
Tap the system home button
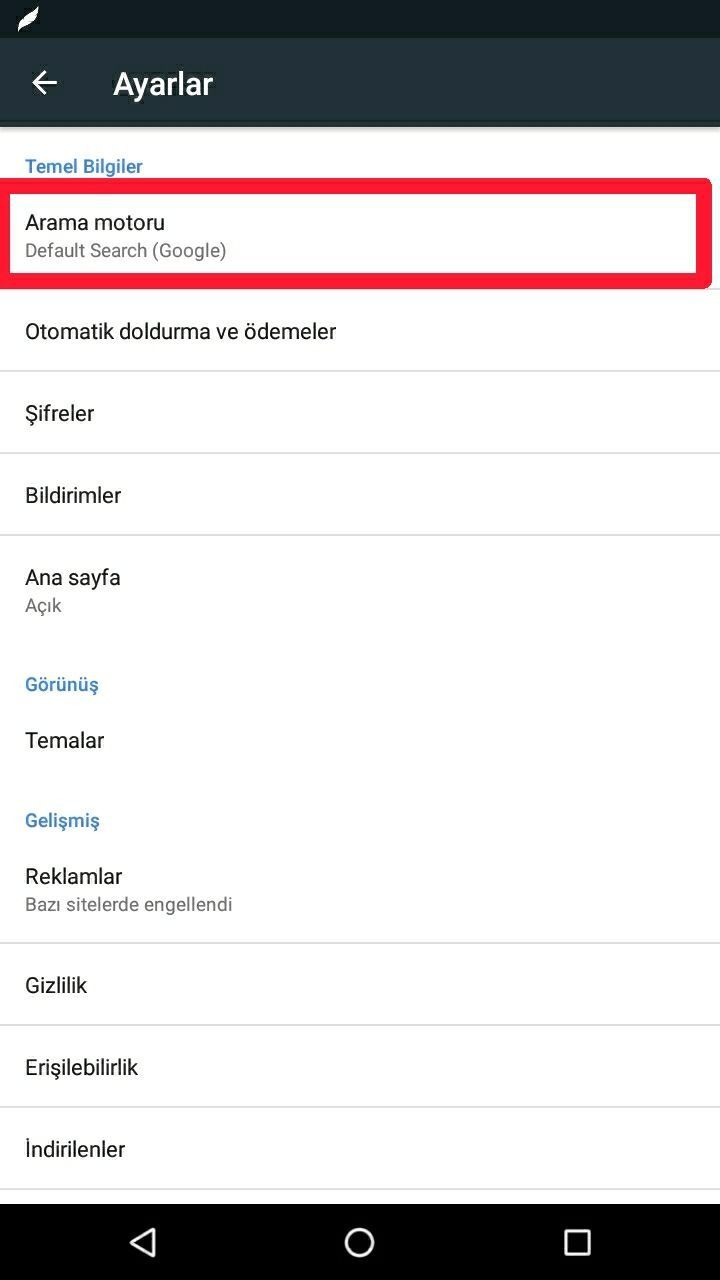pos(359,1242)
